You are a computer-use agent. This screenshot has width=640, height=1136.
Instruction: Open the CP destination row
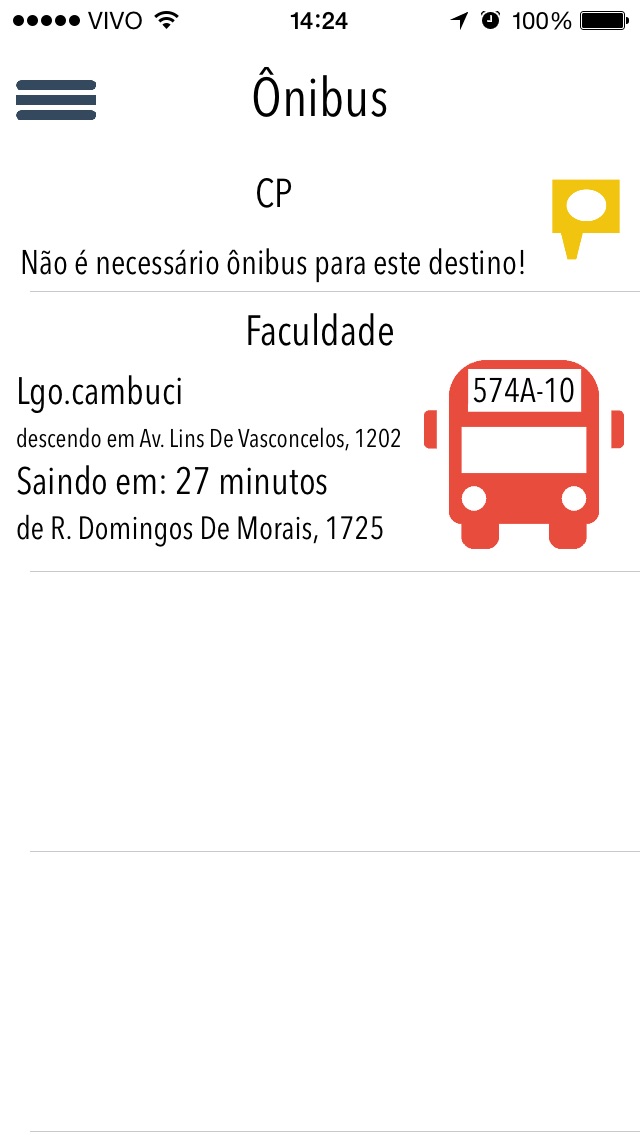tap(273, 230)
